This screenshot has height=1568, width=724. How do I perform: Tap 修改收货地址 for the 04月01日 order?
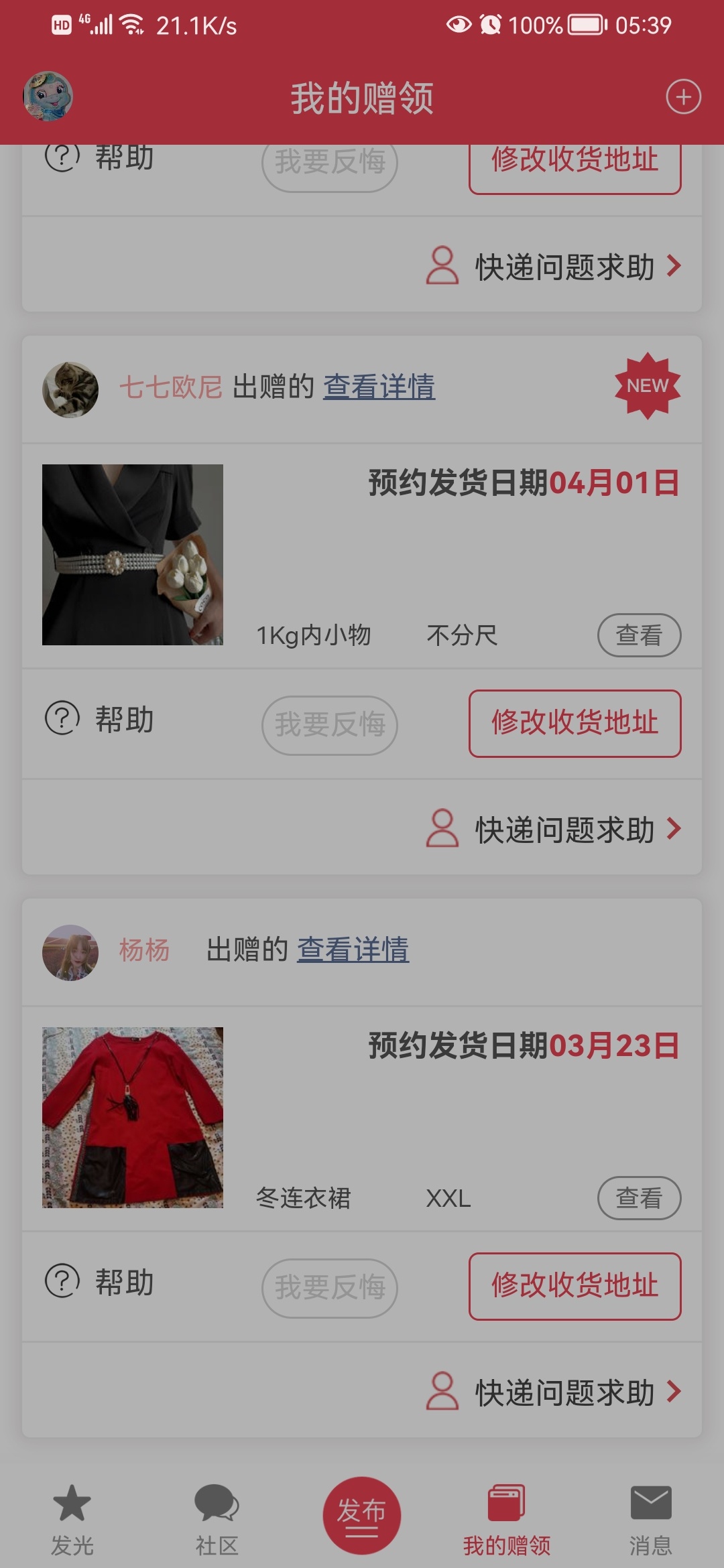575,723
